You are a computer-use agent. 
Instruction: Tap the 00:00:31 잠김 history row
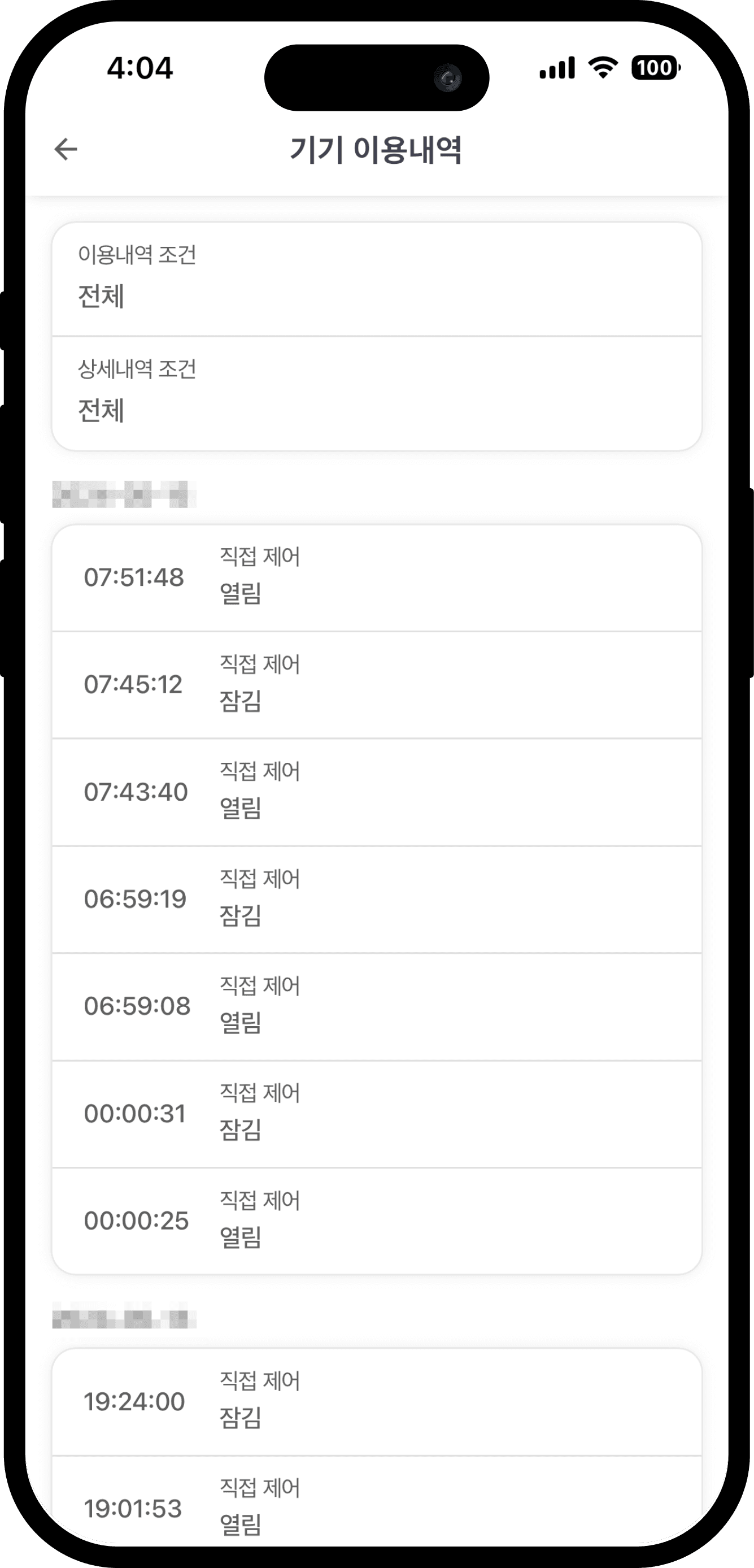377,1114
